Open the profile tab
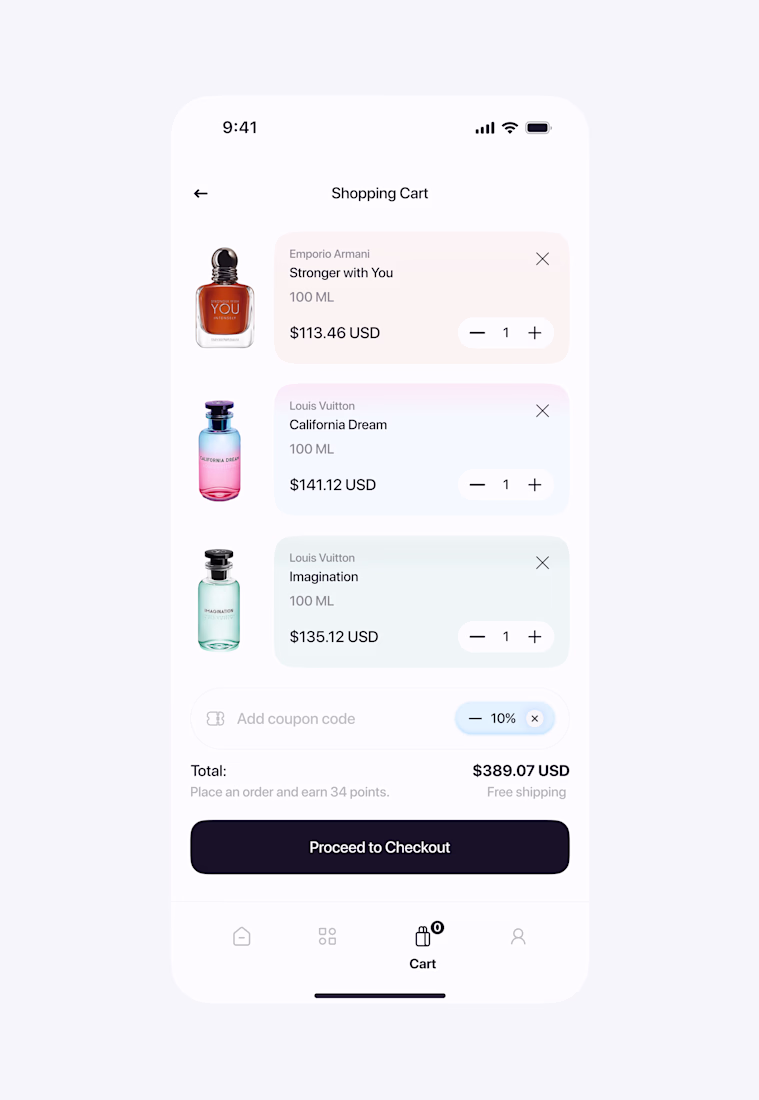Image resolution: width=759 pixels, height=1100 pixels. [x=518, y=937]
